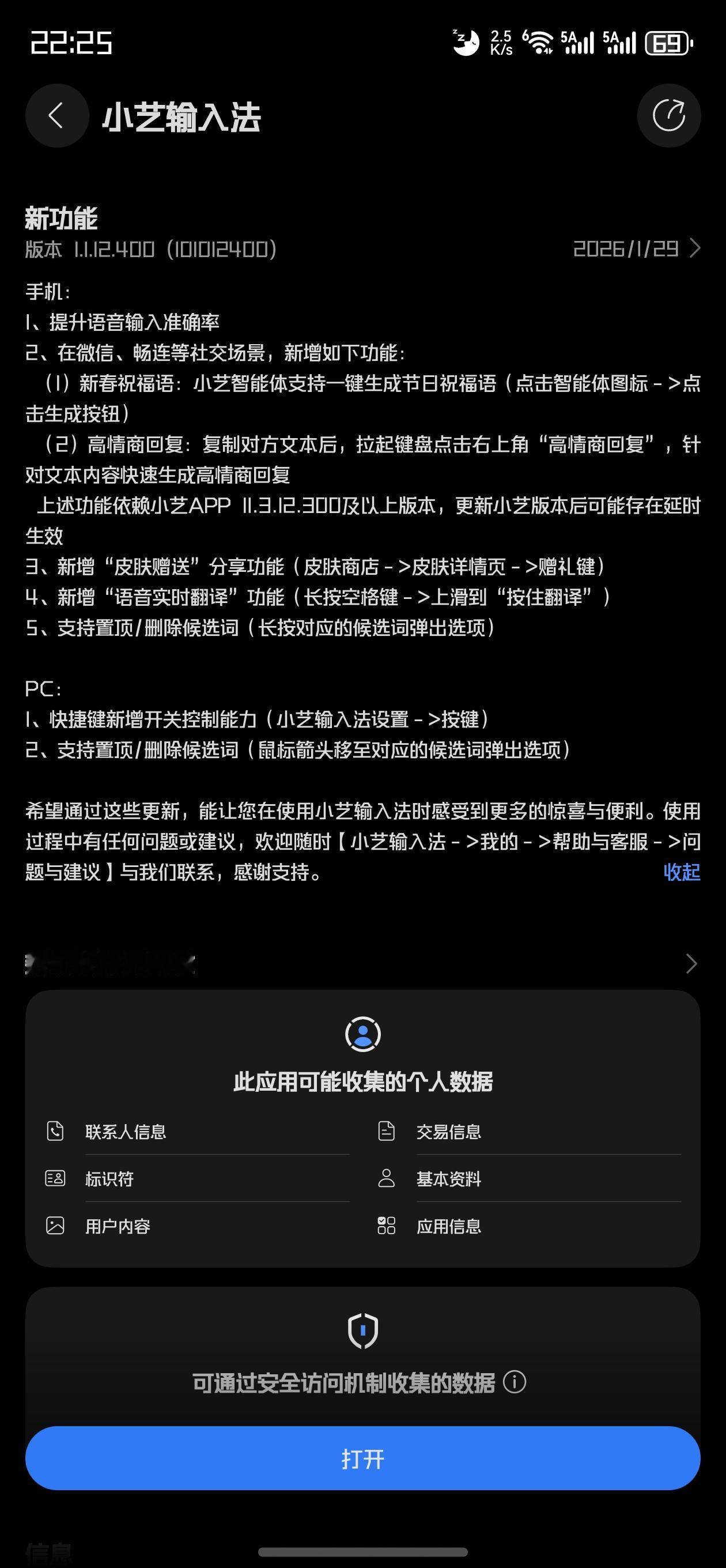Click the transaction info (交易信息) document icon
726x1568 pixels.
click(387, 1132)
